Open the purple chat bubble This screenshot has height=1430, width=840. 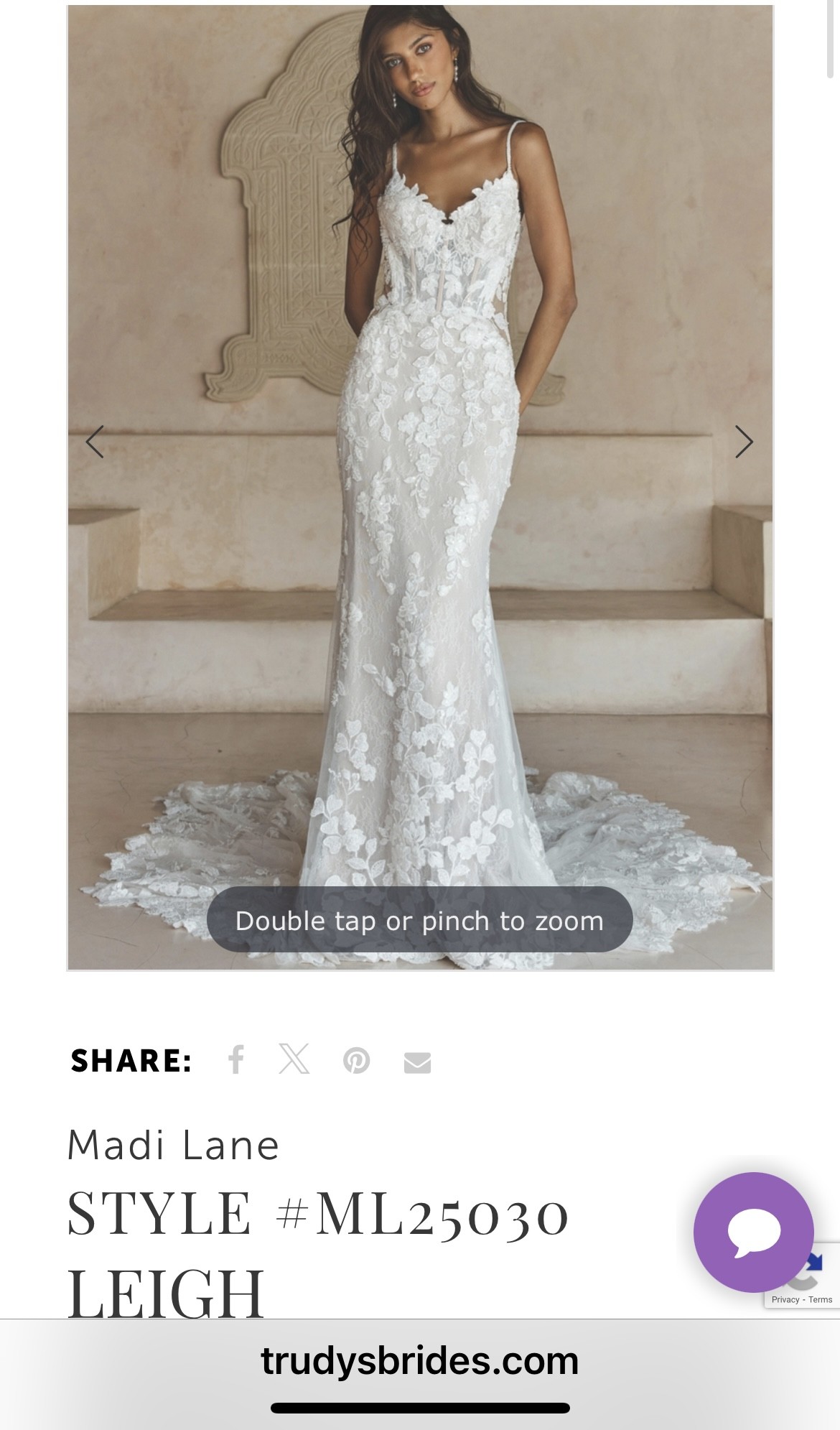point(753,1232)
